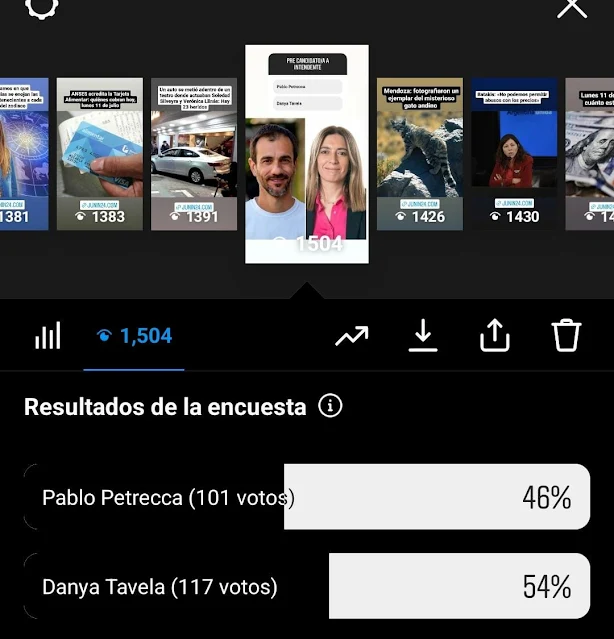Select the selected poll story with 1504 views
This screenshot has width=614, height=639.
tap(307, 154)
